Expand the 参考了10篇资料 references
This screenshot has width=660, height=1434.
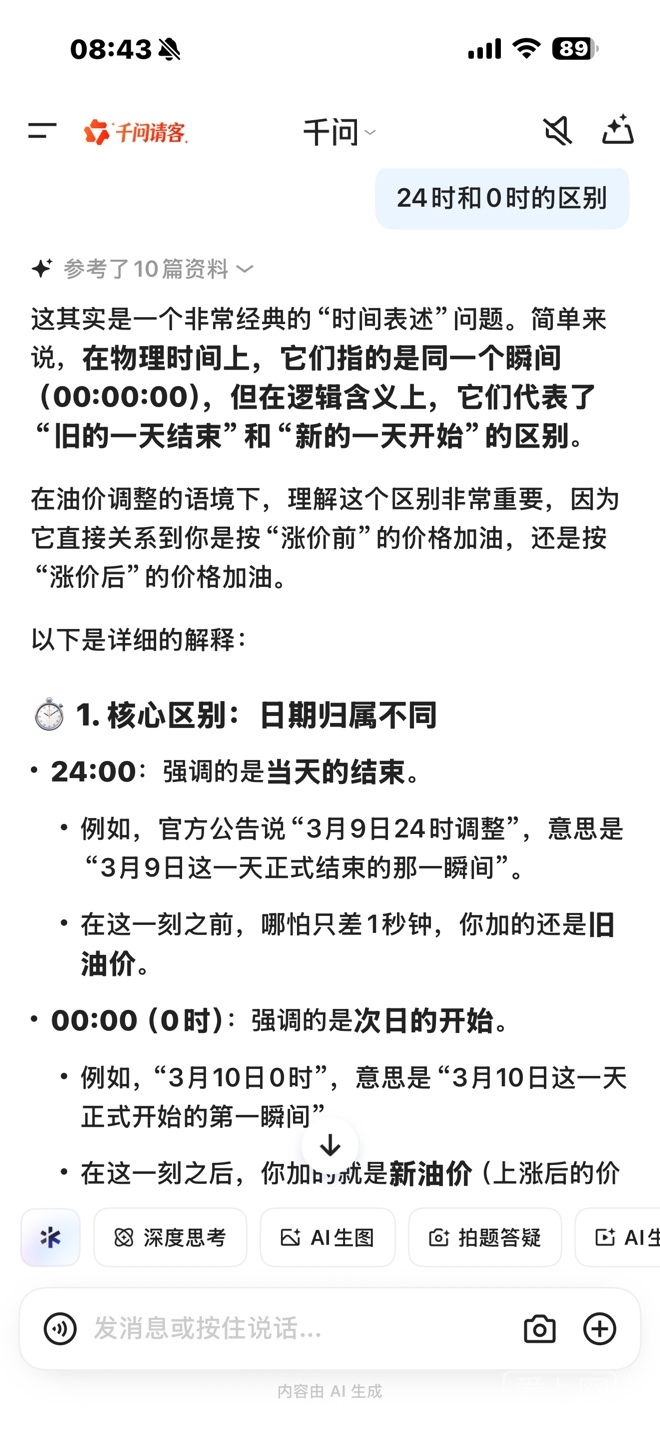pos(145,268)
